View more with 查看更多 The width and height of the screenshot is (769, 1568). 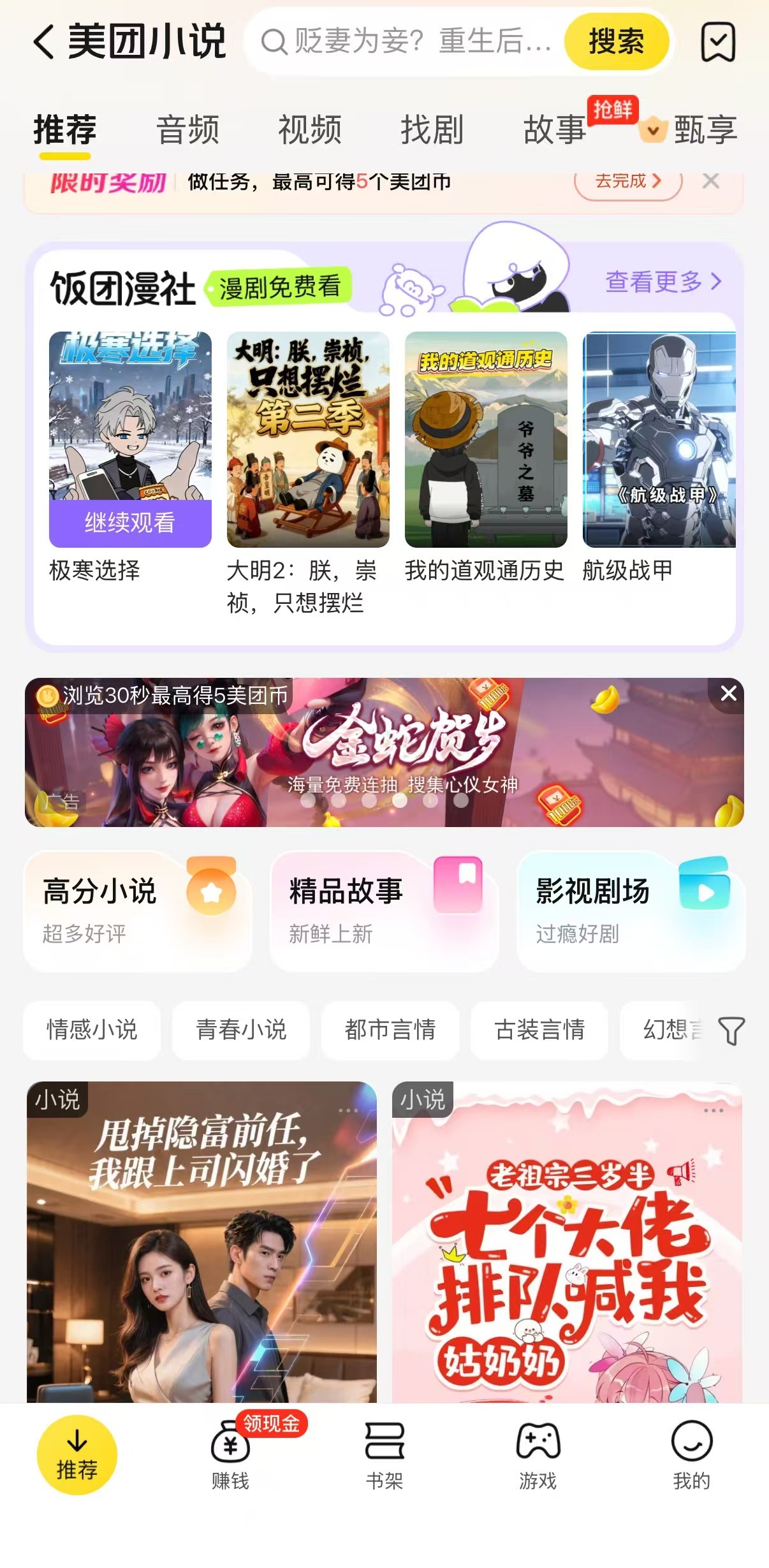663,281
